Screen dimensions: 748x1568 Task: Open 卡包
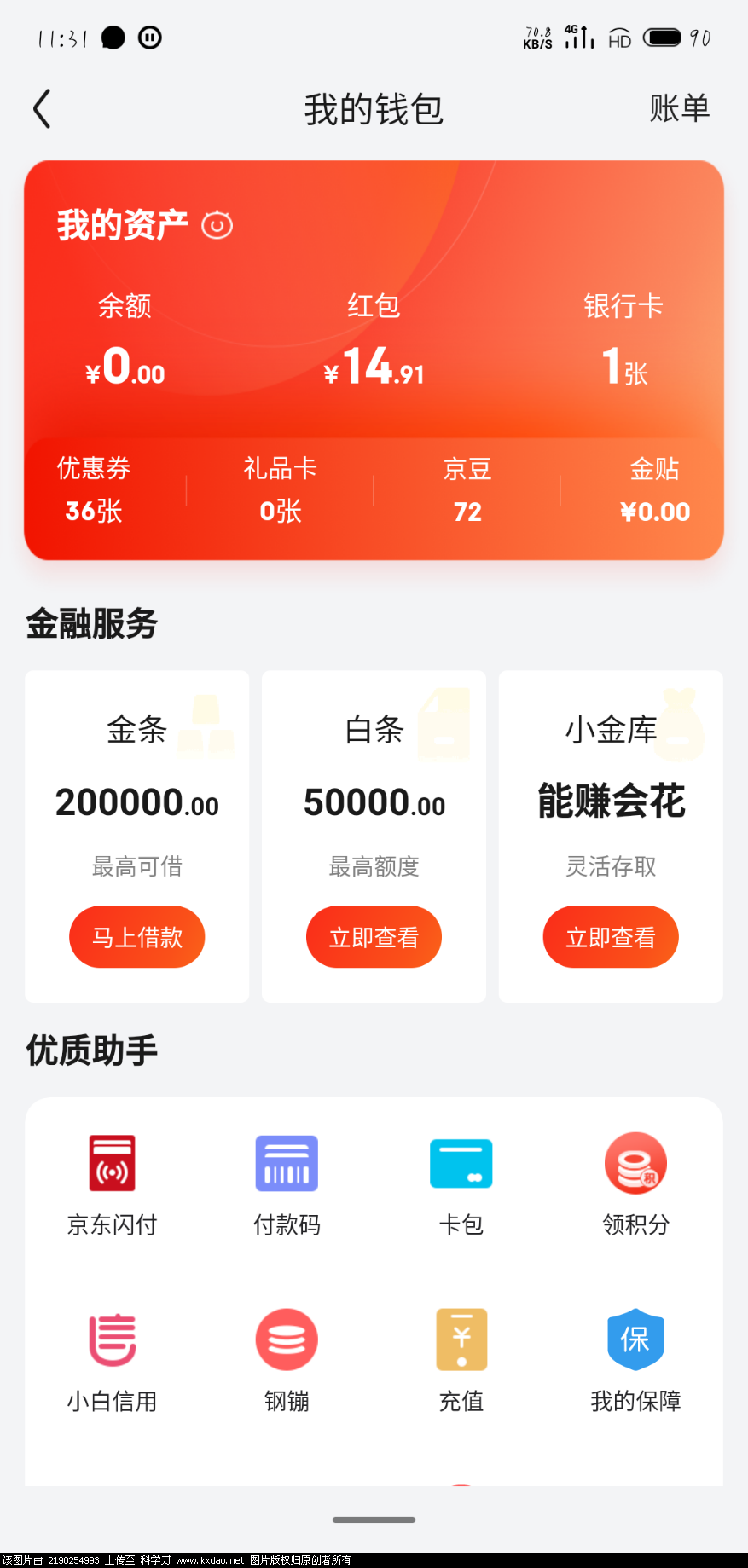tap(461, 1183)
